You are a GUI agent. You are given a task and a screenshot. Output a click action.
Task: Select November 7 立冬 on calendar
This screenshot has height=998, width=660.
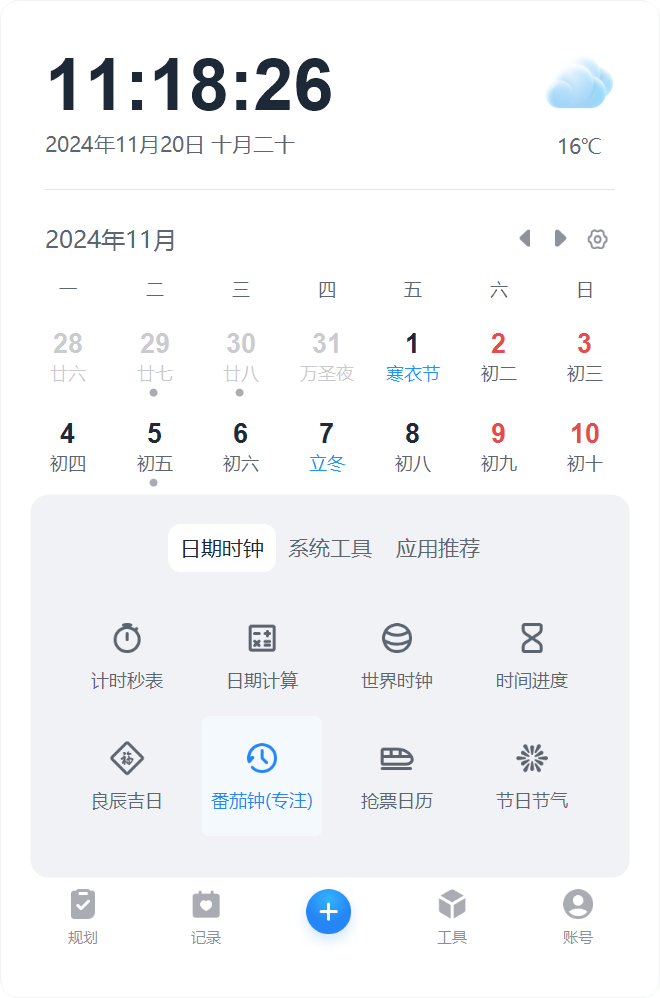[327, 447]
